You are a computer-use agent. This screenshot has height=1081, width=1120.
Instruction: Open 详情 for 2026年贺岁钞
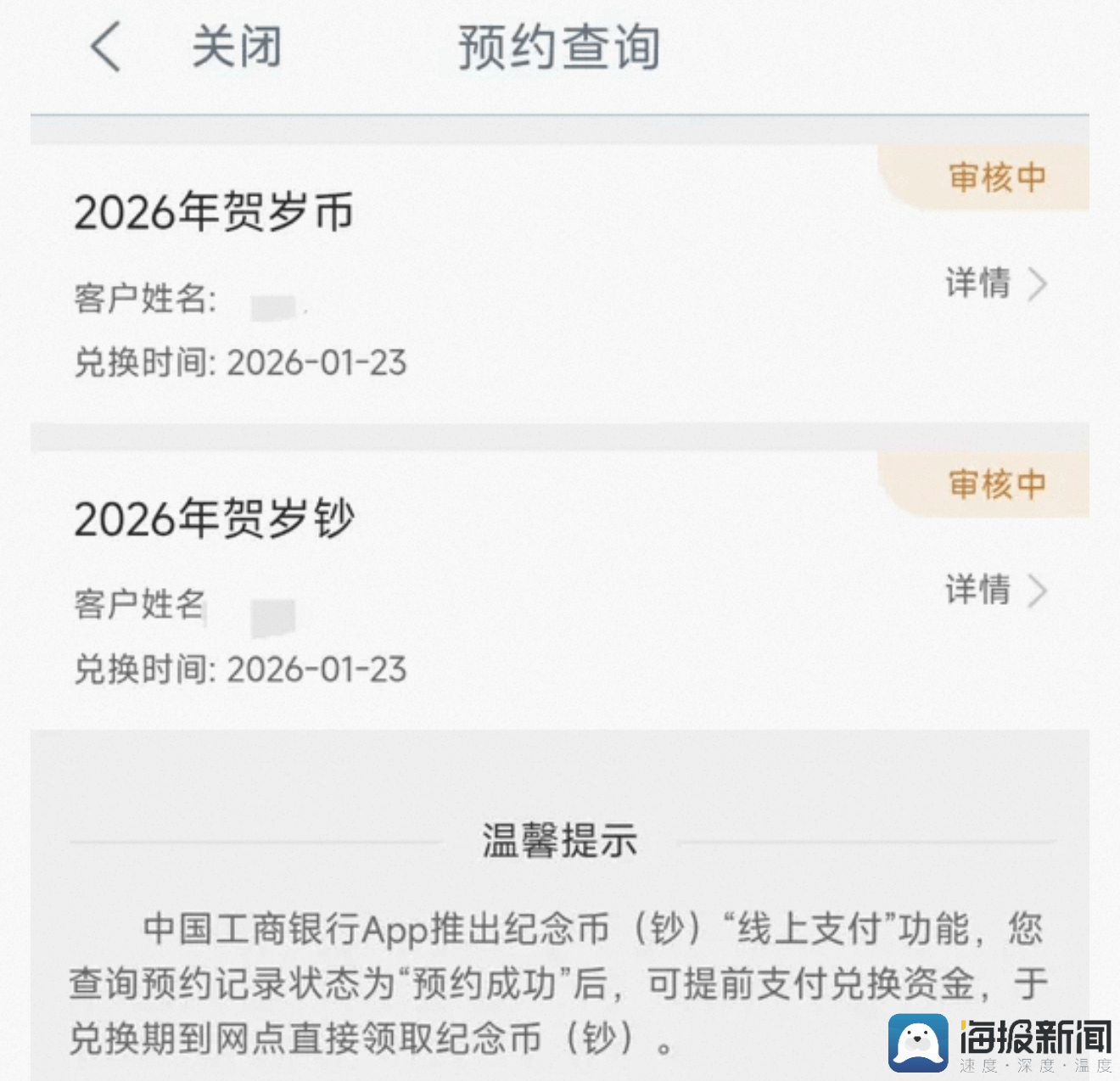click(x=994, y=591)
